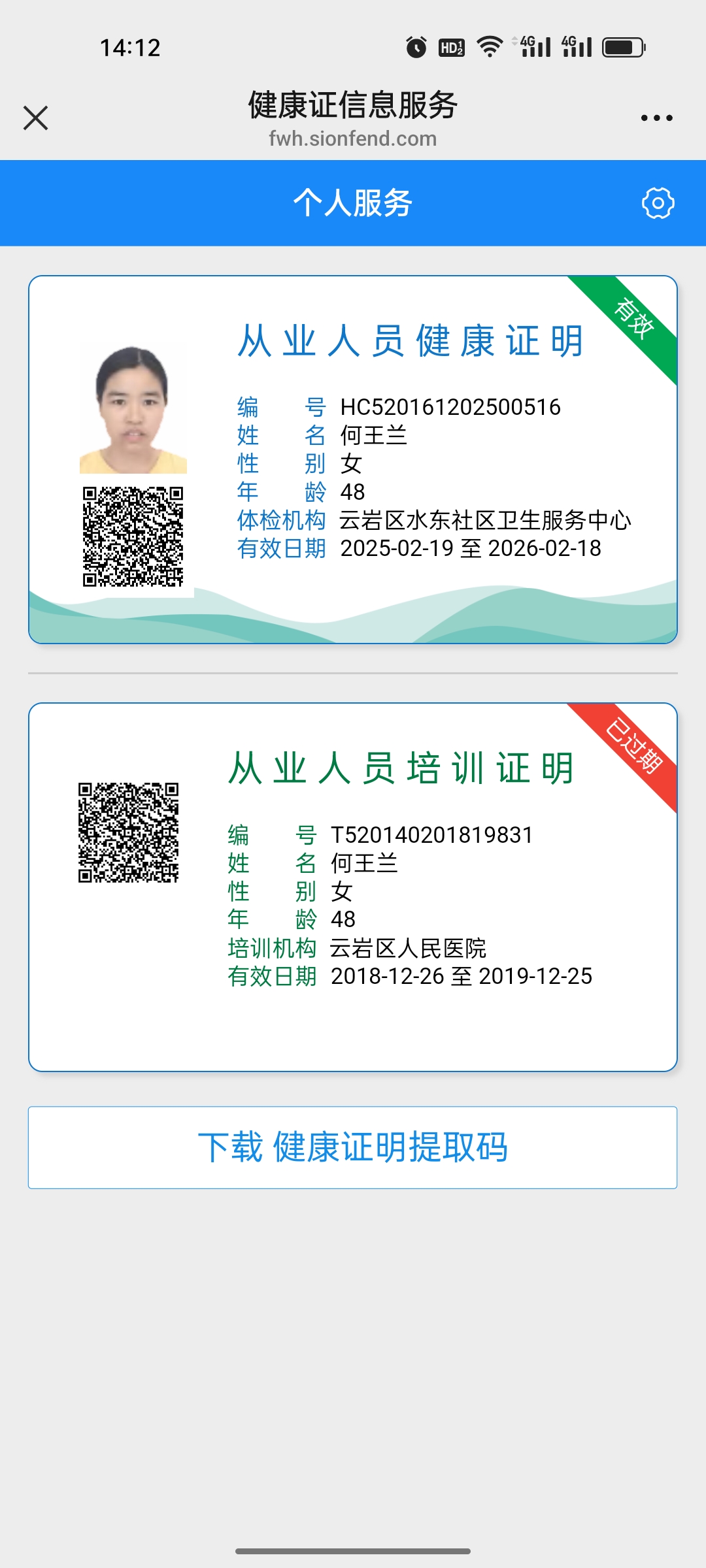Open the 从业人员健康证明 card

coord(353,459)
